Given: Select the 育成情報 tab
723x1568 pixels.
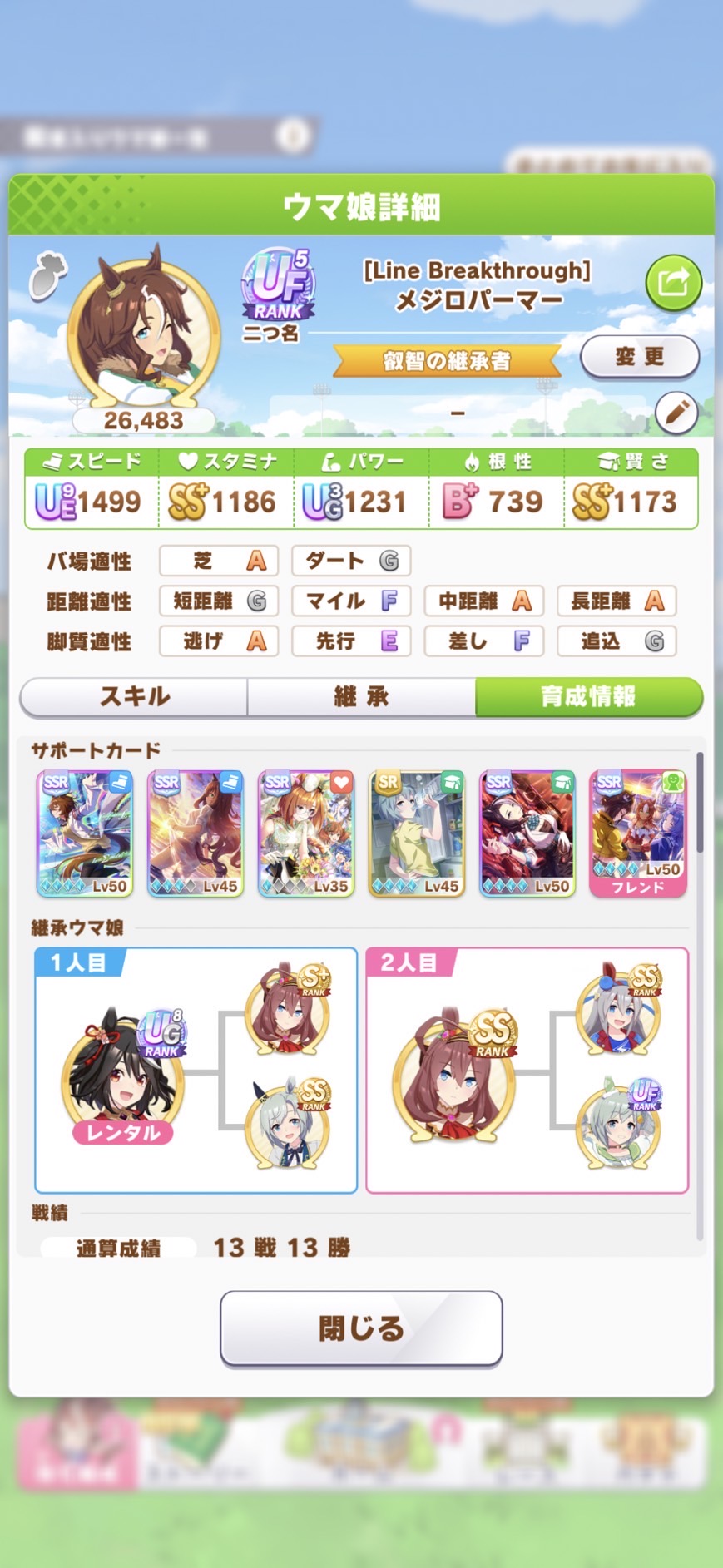Looking at the screenshot, I should 588,696.
